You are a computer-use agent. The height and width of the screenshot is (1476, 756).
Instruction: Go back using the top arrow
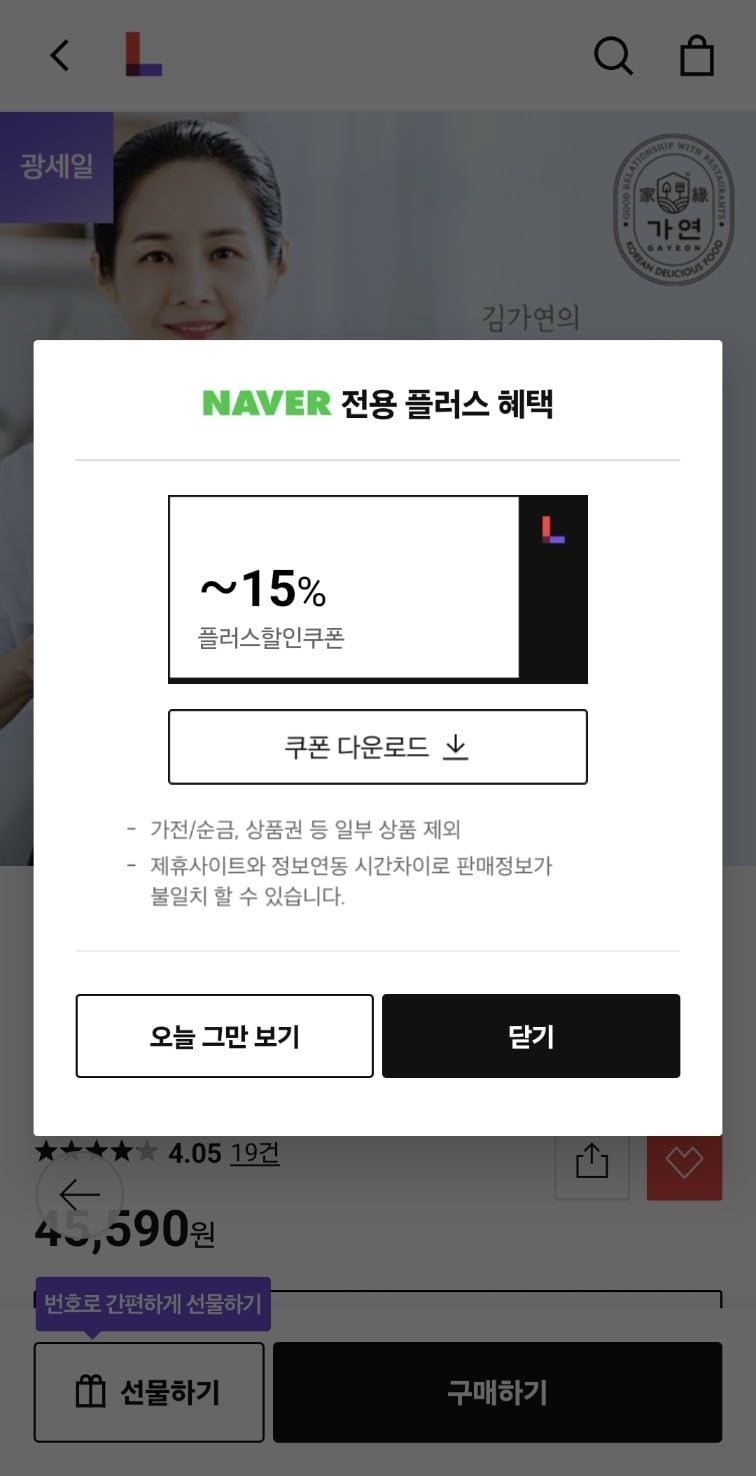[61, 55]
